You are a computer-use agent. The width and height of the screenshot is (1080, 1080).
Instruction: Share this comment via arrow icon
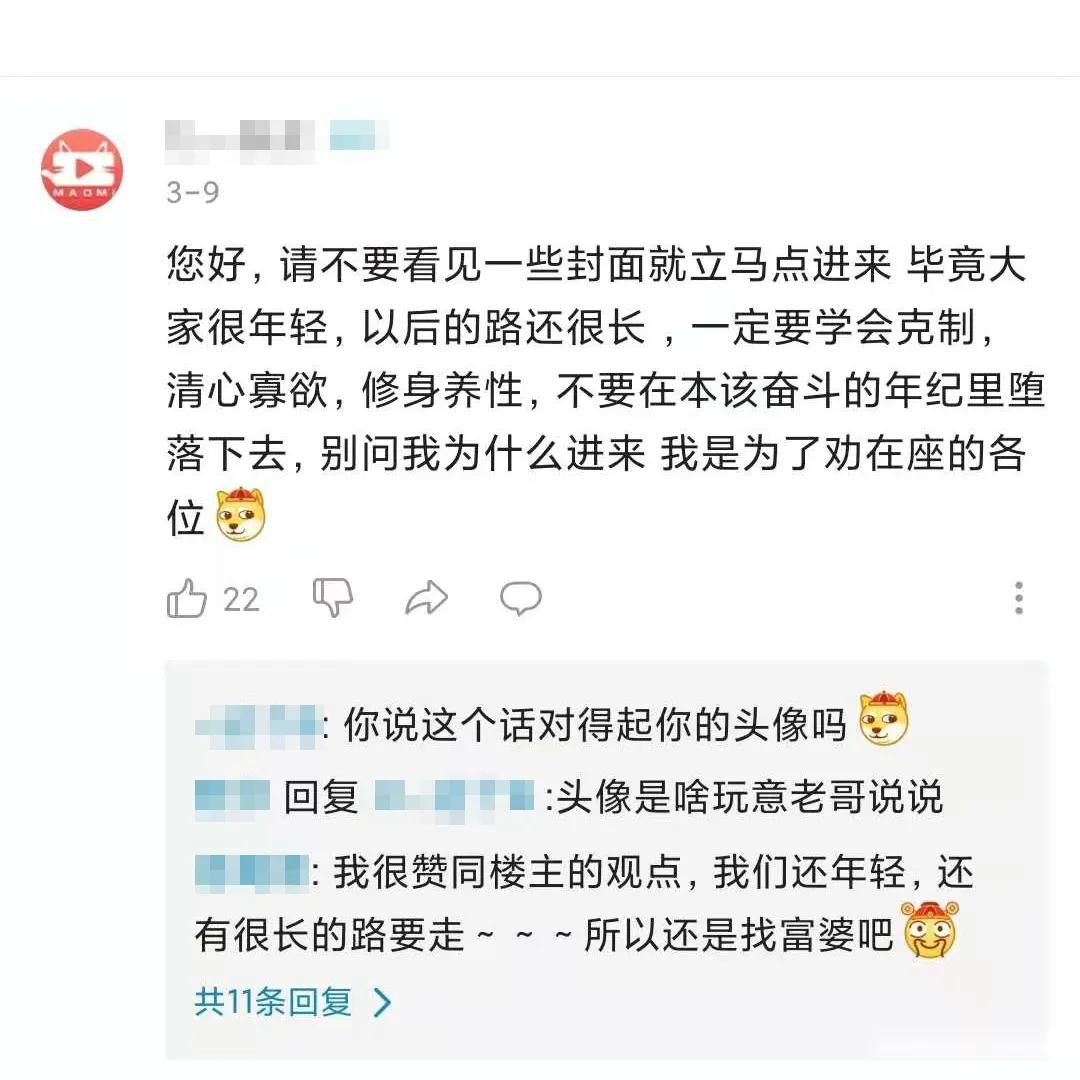coord(426,599)
